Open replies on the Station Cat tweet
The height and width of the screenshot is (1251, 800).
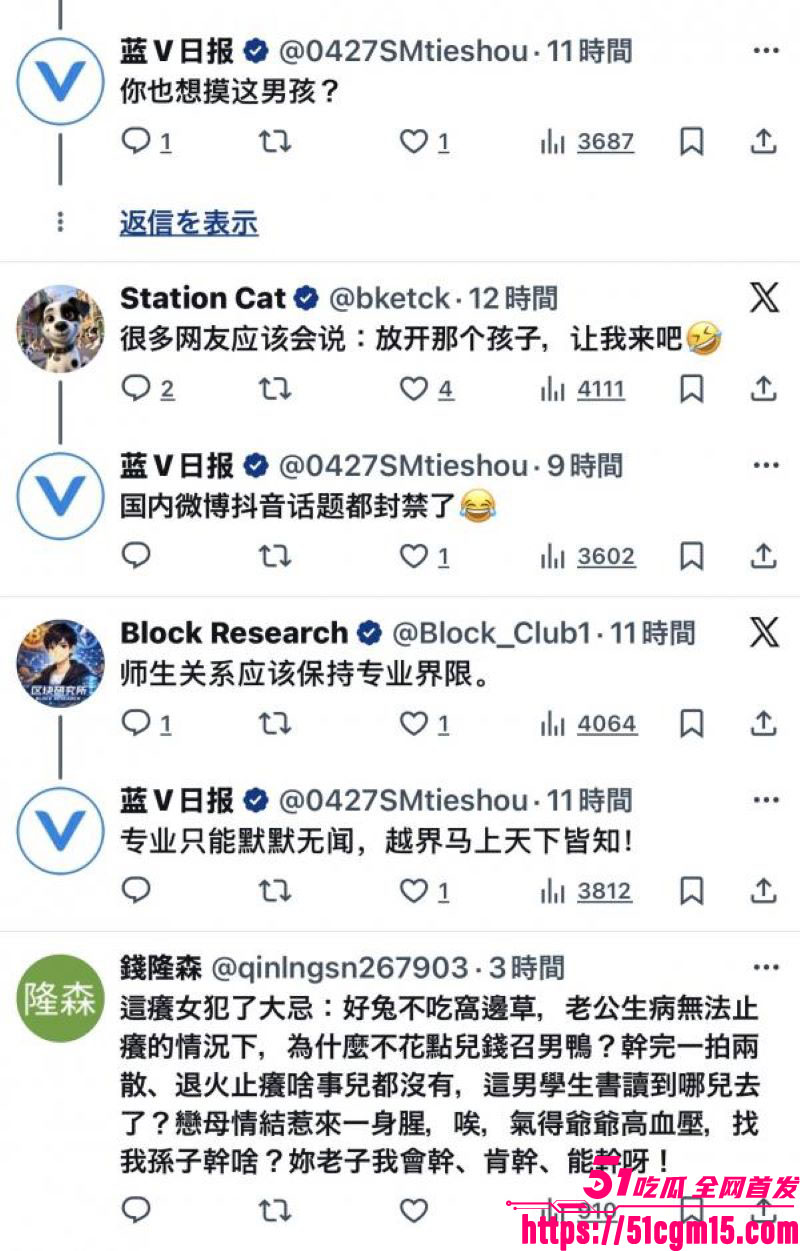click(x=136, y=390)
